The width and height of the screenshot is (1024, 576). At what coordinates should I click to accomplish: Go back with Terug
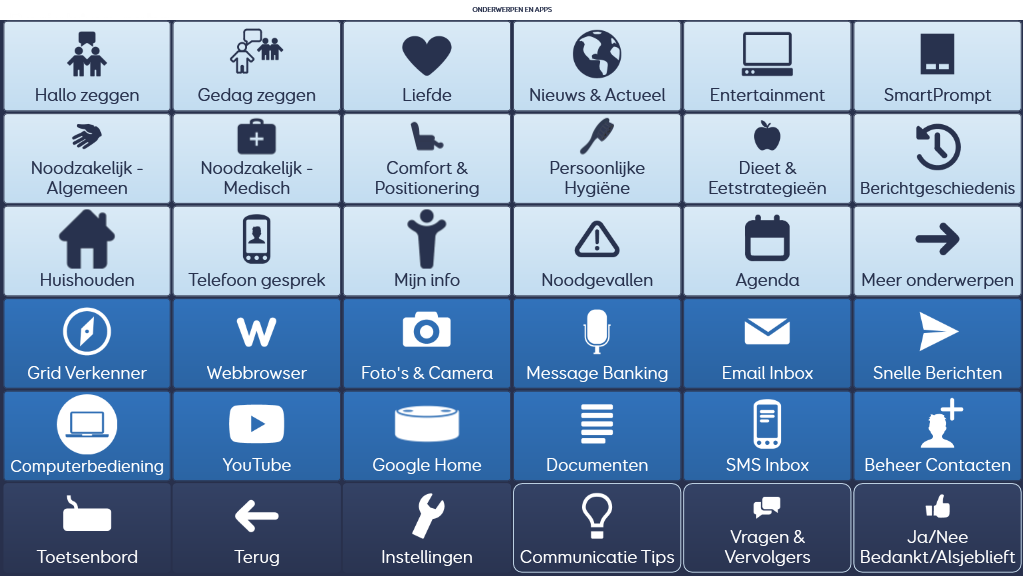(x=257, y=528)
